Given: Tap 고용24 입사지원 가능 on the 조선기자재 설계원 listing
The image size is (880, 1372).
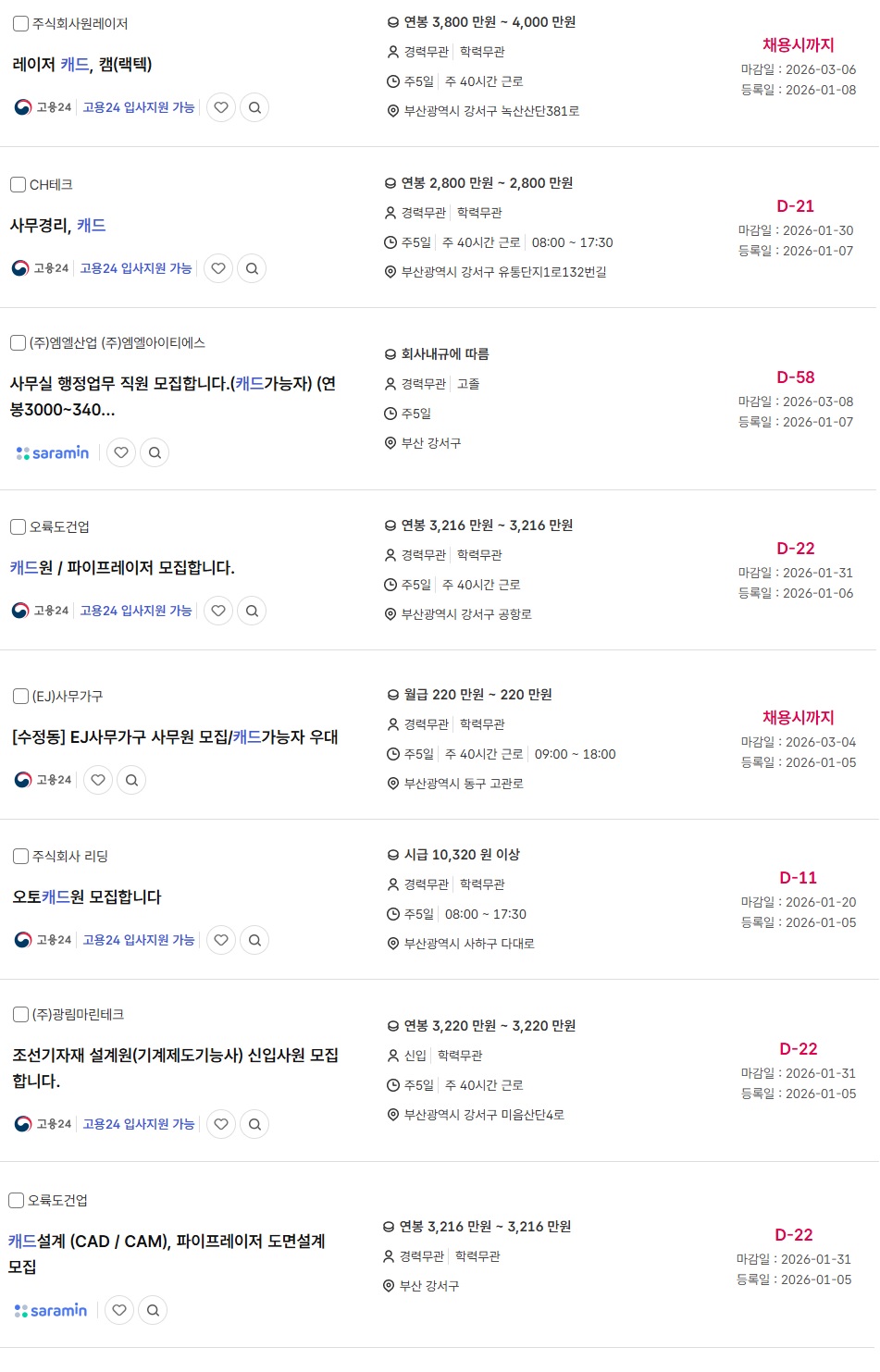Looking at the screenshot, I should pos(139,1124).
